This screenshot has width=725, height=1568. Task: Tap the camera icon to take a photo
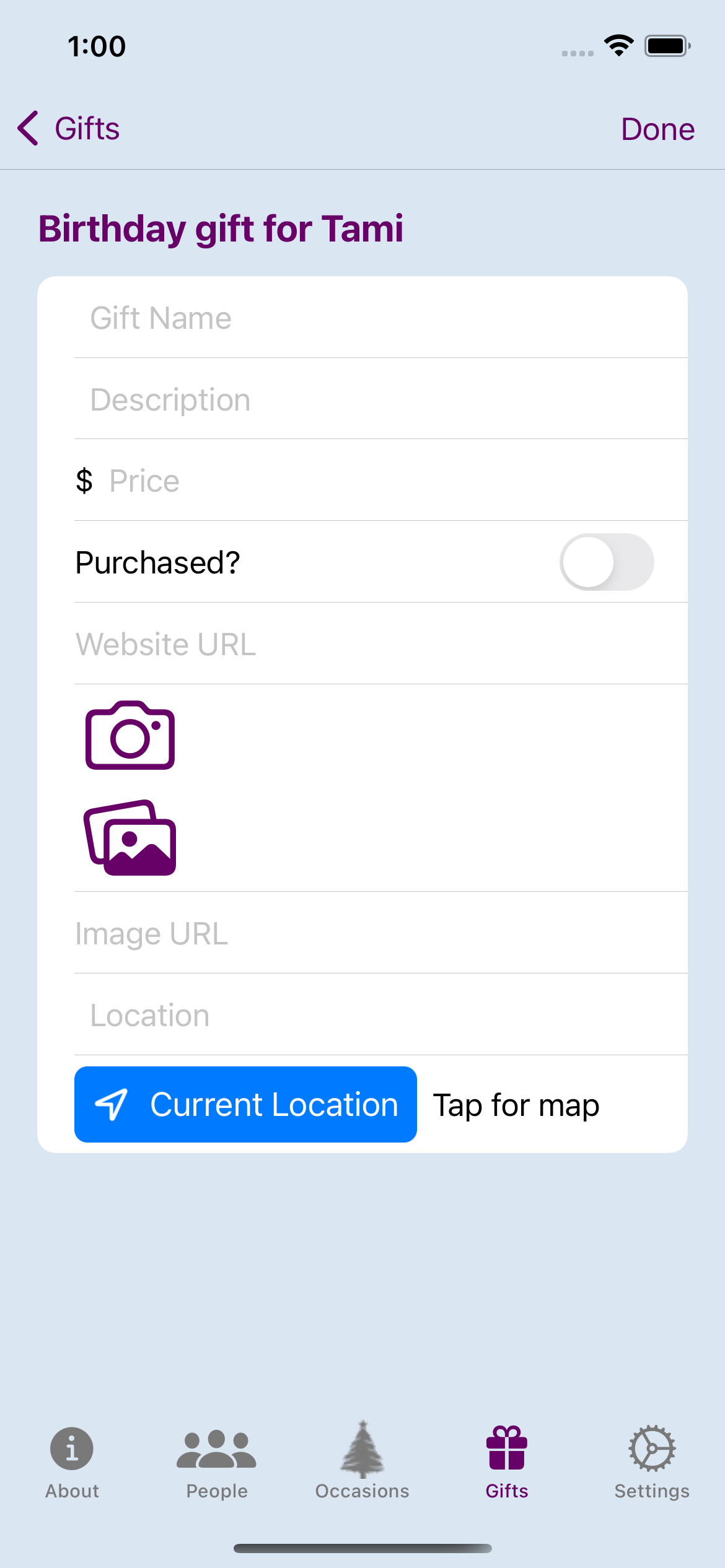pos(130,737)
